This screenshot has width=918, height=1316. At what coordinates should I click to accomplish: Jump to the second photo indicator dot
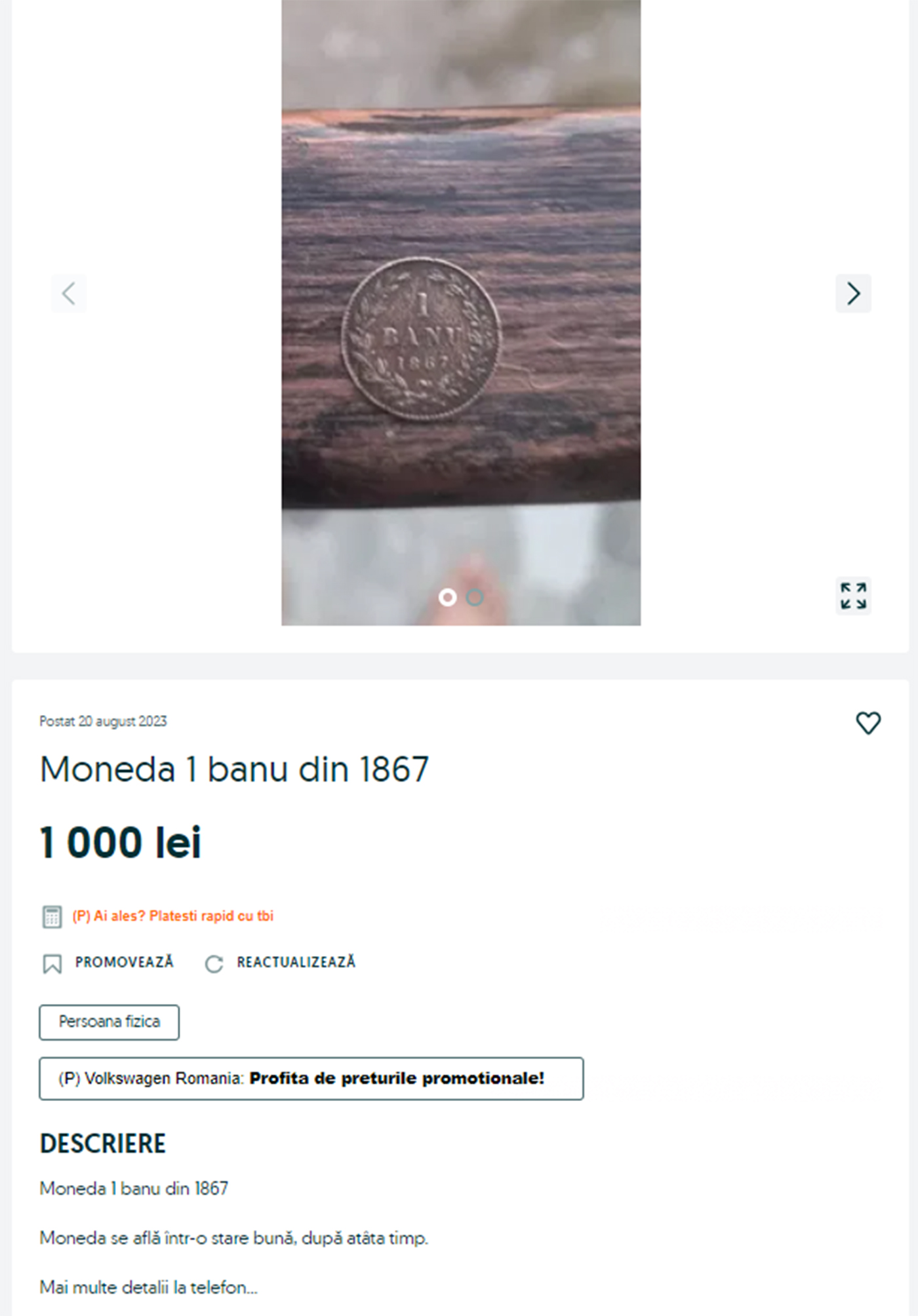pyautogui.click(x=475, y=597)
